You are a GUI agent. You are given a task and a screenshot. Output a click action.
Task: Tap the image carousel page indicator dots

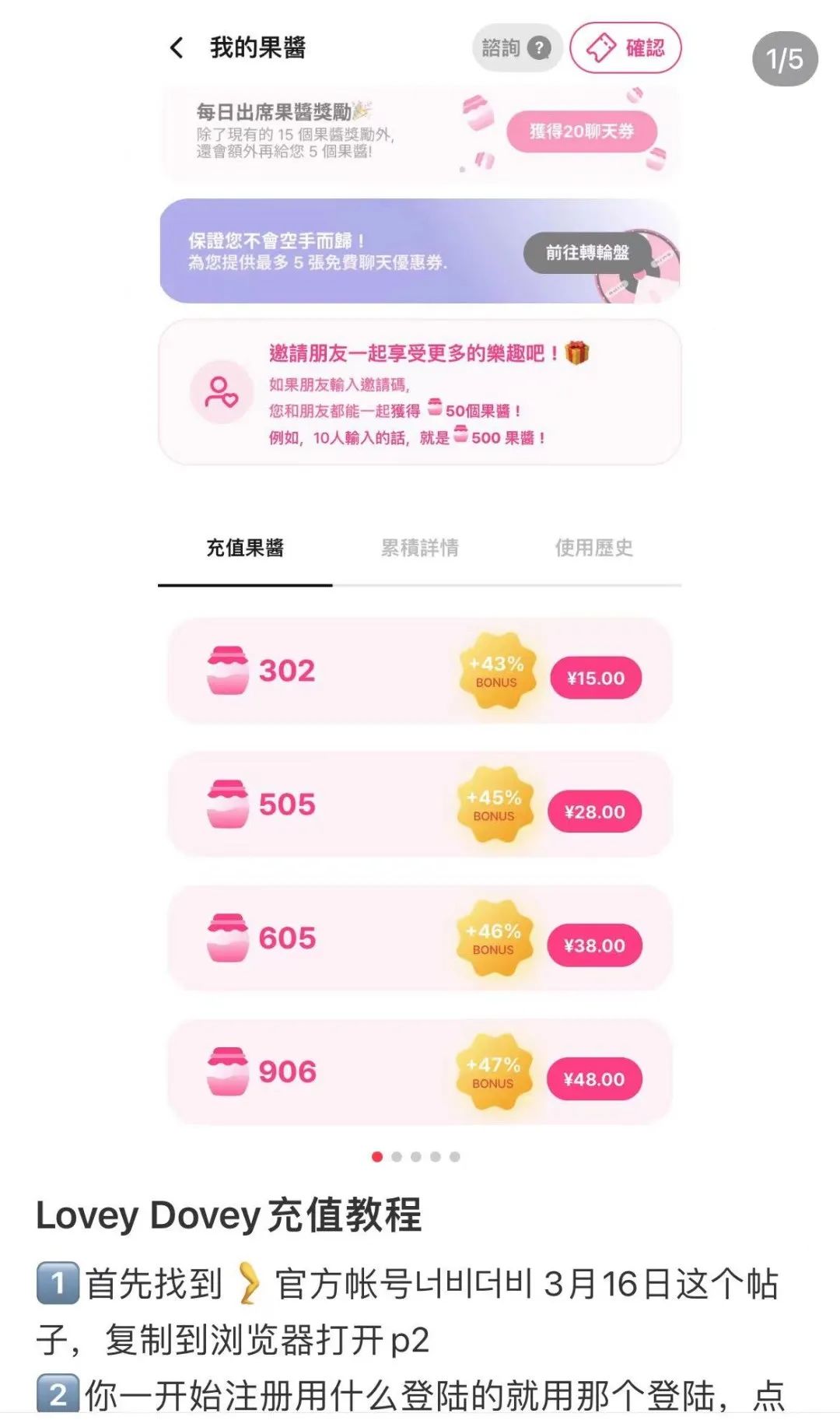tap(416, 1157)
